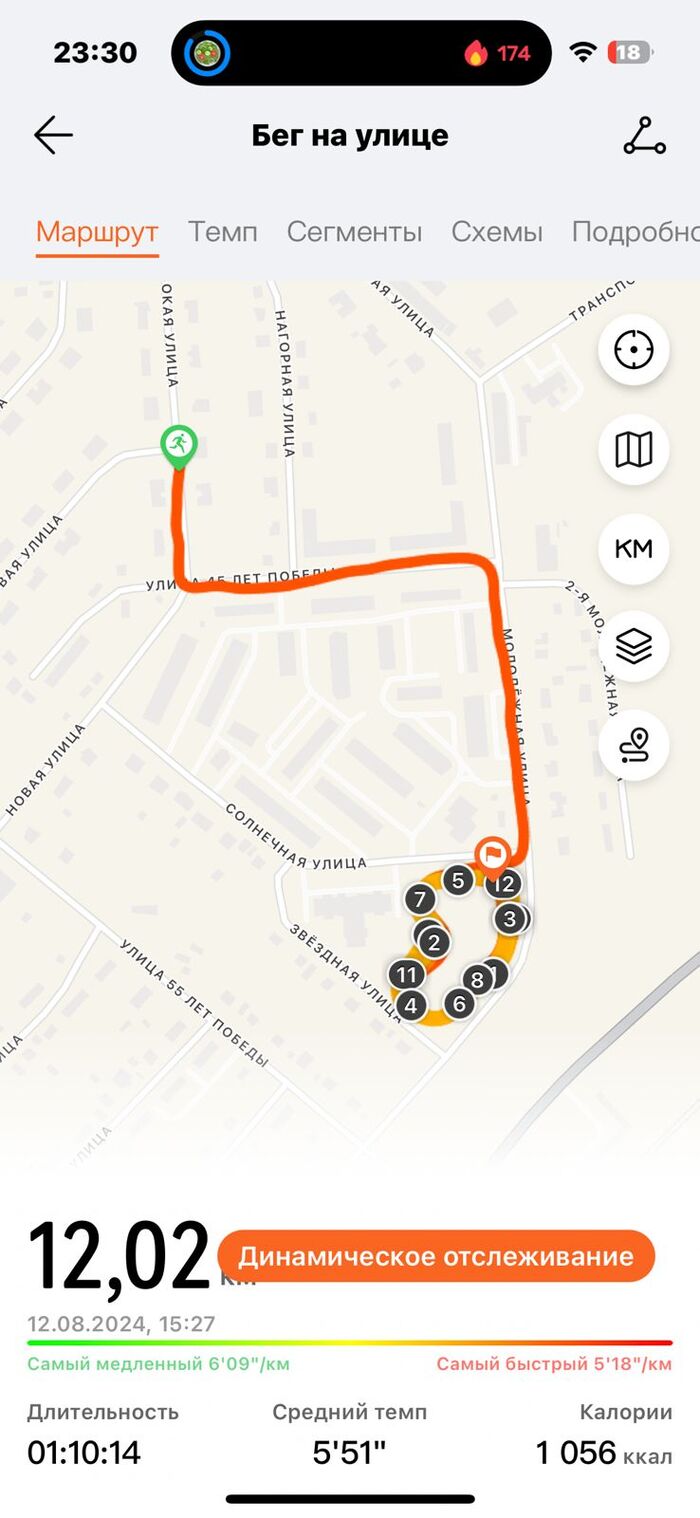Change map type with the folded map icon
This screenshot has width=700, height=1518.
pos(633,450)
